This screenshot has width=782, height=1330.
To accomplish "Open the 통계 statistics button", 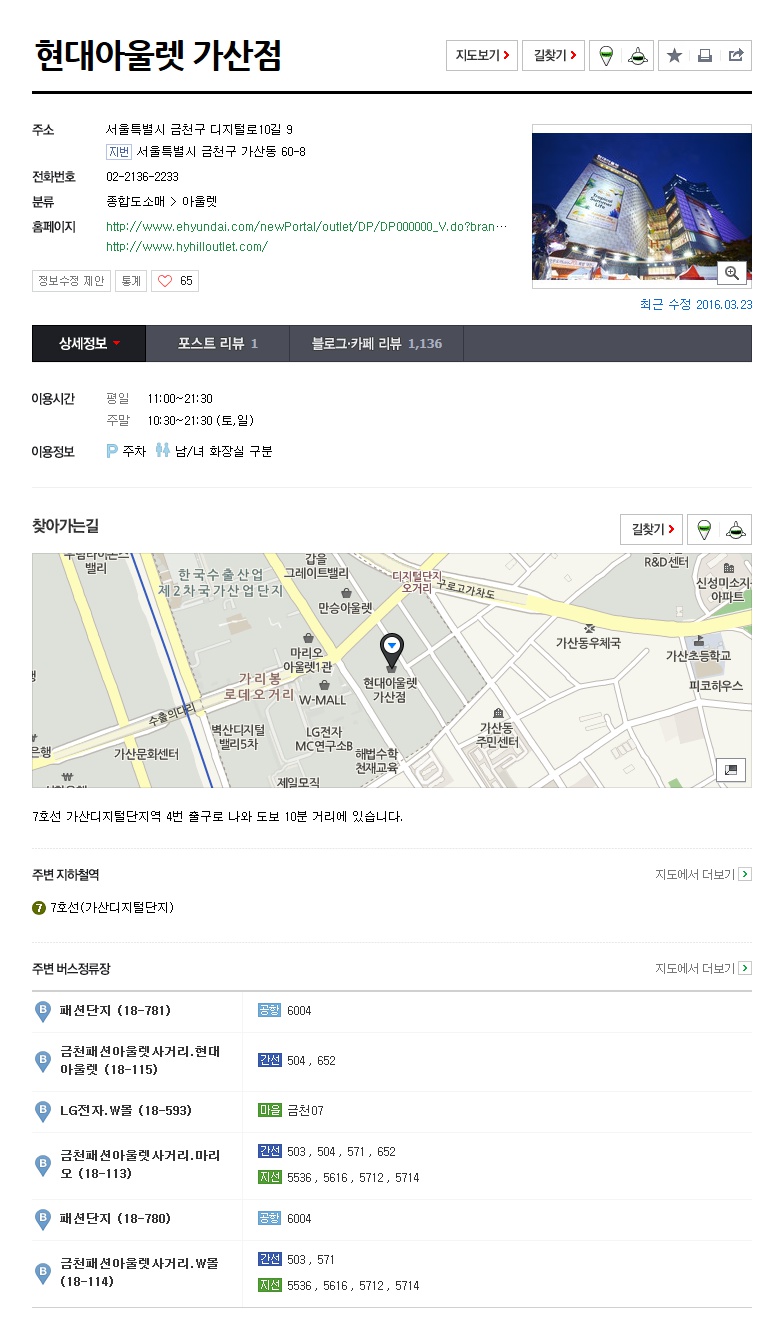I will pyautogui.click(x=131, y=281).
